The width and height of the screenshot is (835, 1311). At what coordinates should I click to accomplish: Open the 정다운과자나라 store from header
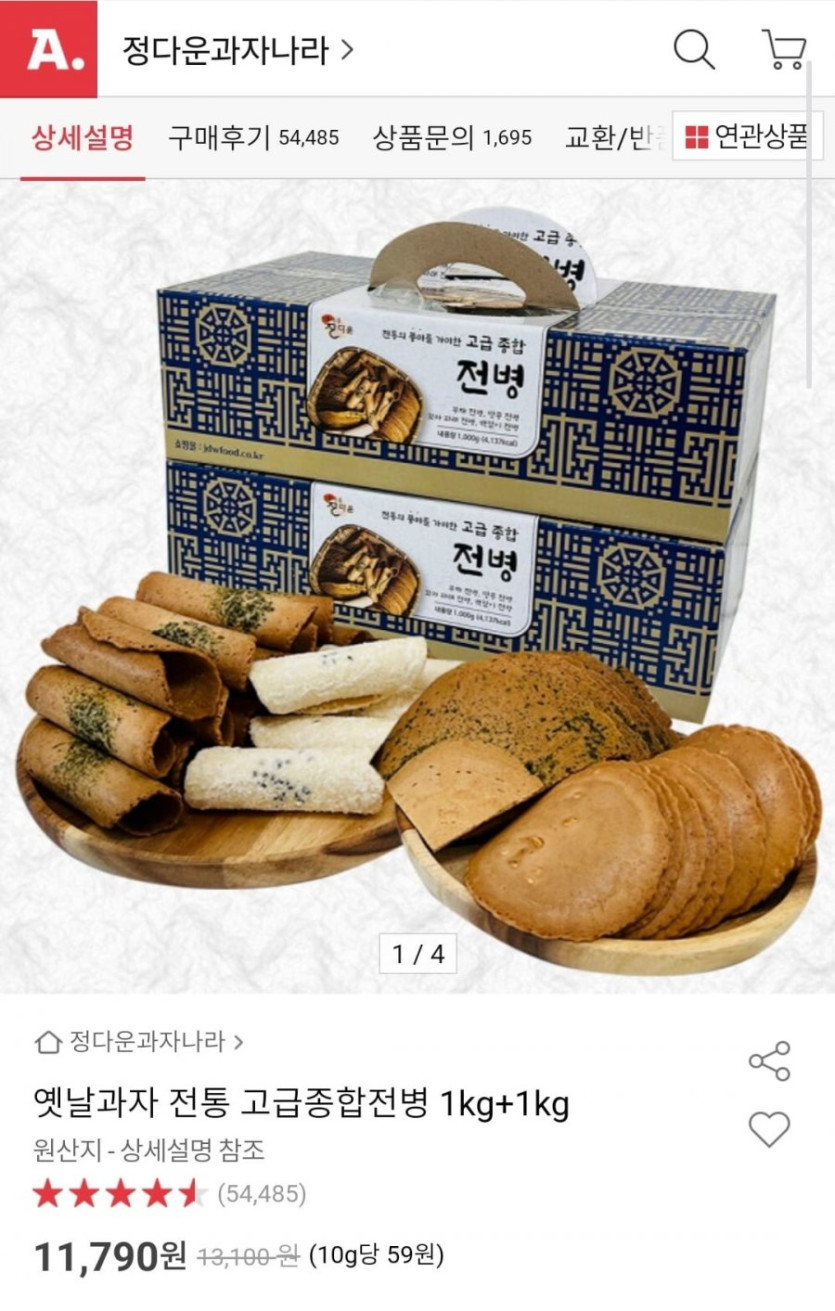pyautogui.click(x=238, y=49)
